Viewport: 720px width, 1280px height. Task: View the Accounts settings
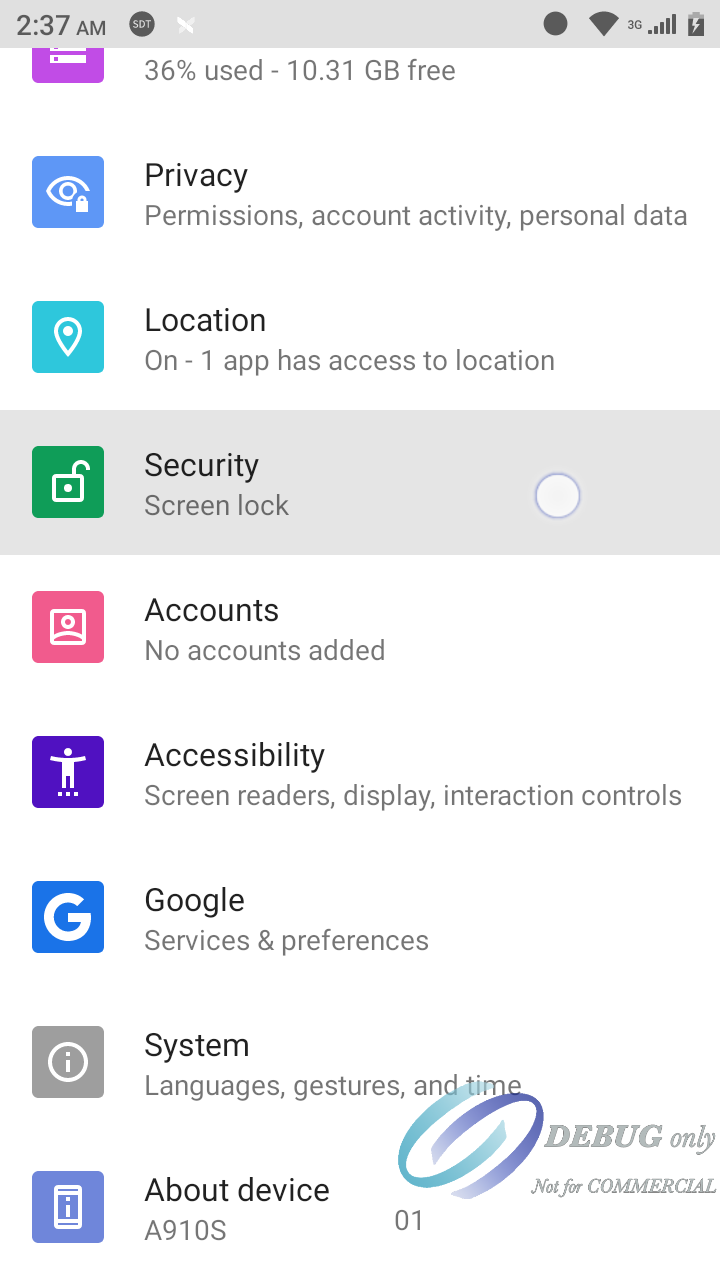[360, 628]
